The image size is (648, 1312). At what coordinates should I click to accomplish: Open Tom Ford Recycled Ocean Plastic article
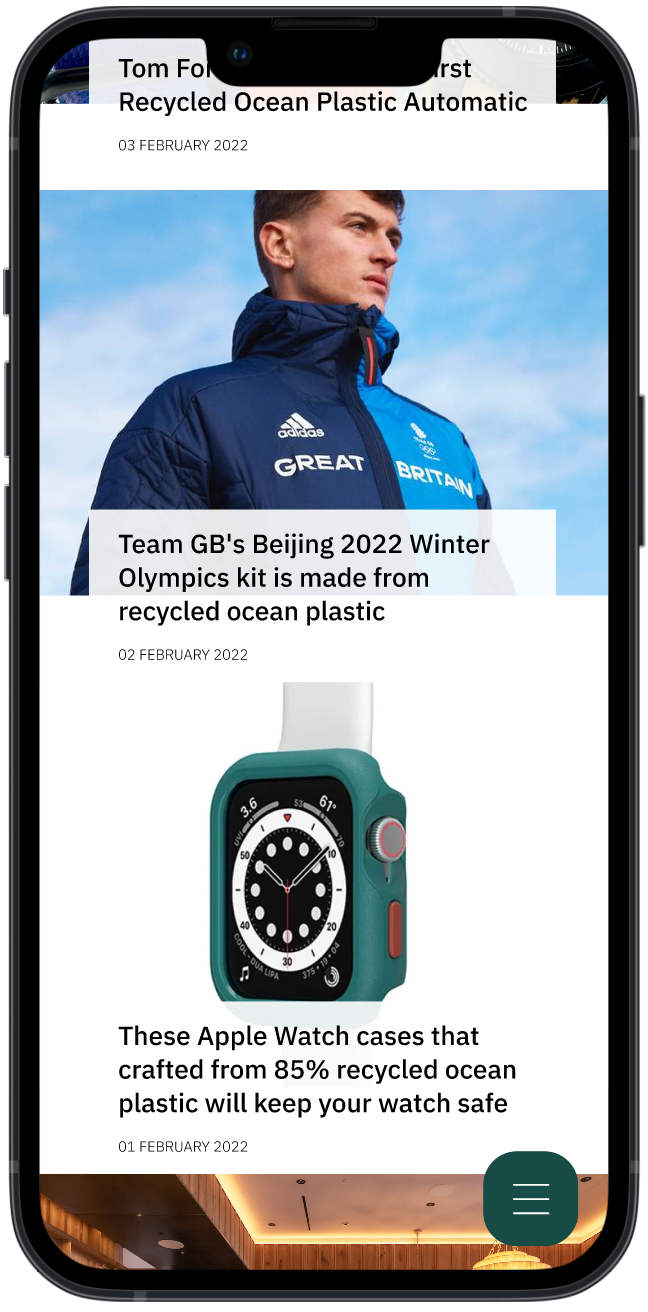[x=322, y=100]
